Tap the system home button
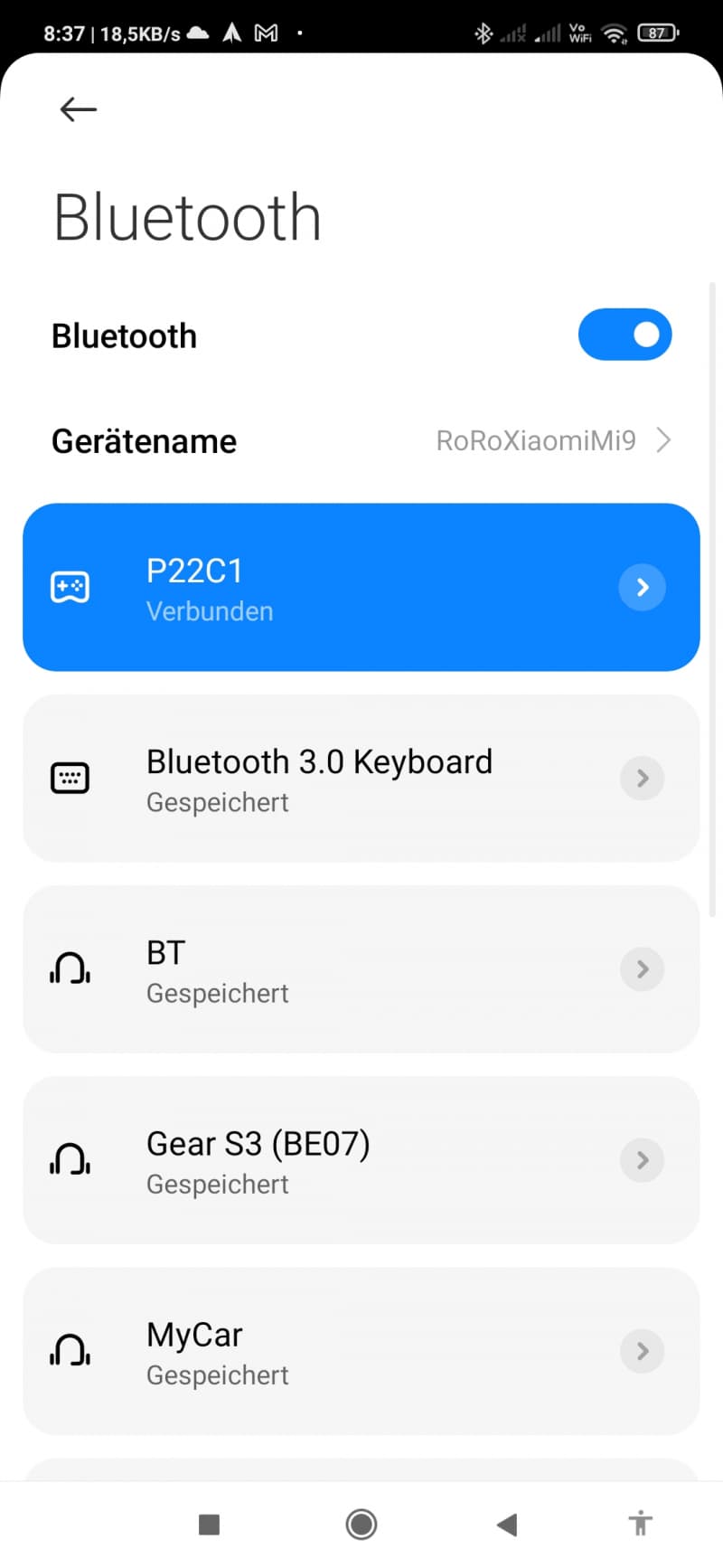This screenshot has width=723, height=1568. pos(361,1525)
